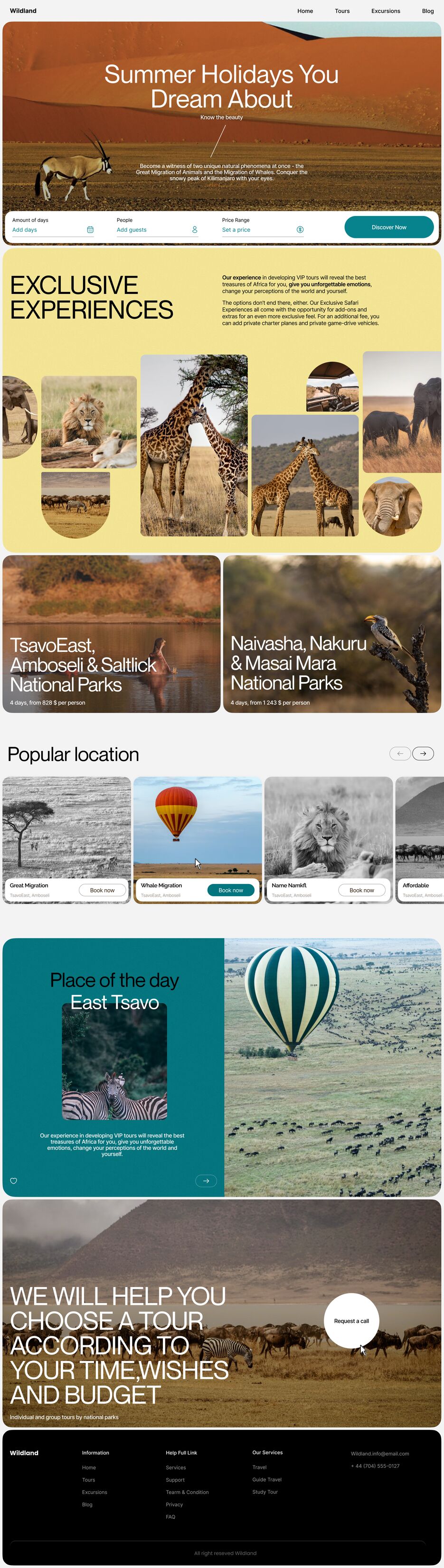Open TsavoEast, Amboseli & Saltlick tour card
Screen dimensions: 444x1568
pyautogui.click(x=112, y=634)
